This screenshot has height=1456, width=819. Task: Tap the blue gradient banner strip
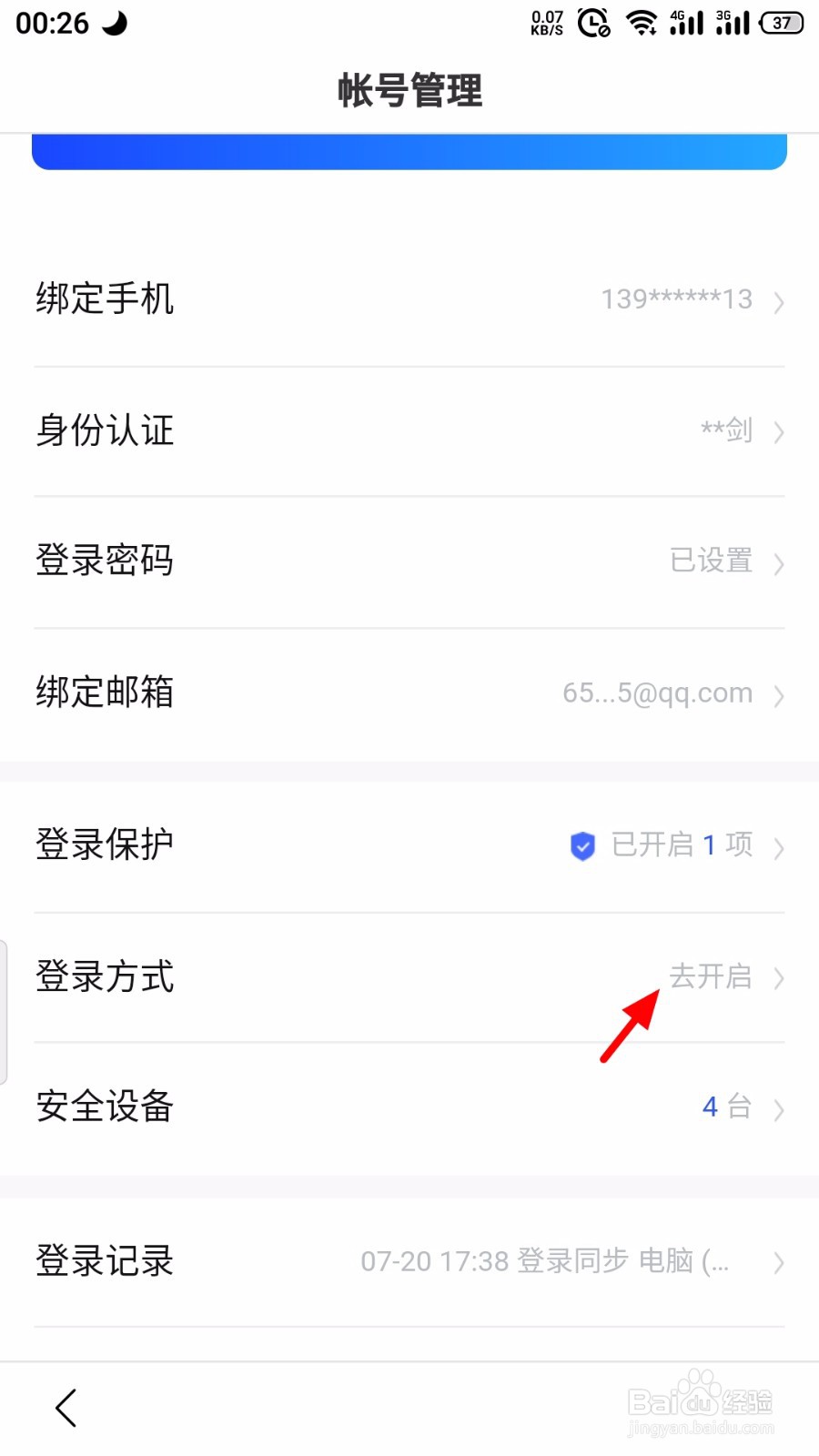click(409, 150)
